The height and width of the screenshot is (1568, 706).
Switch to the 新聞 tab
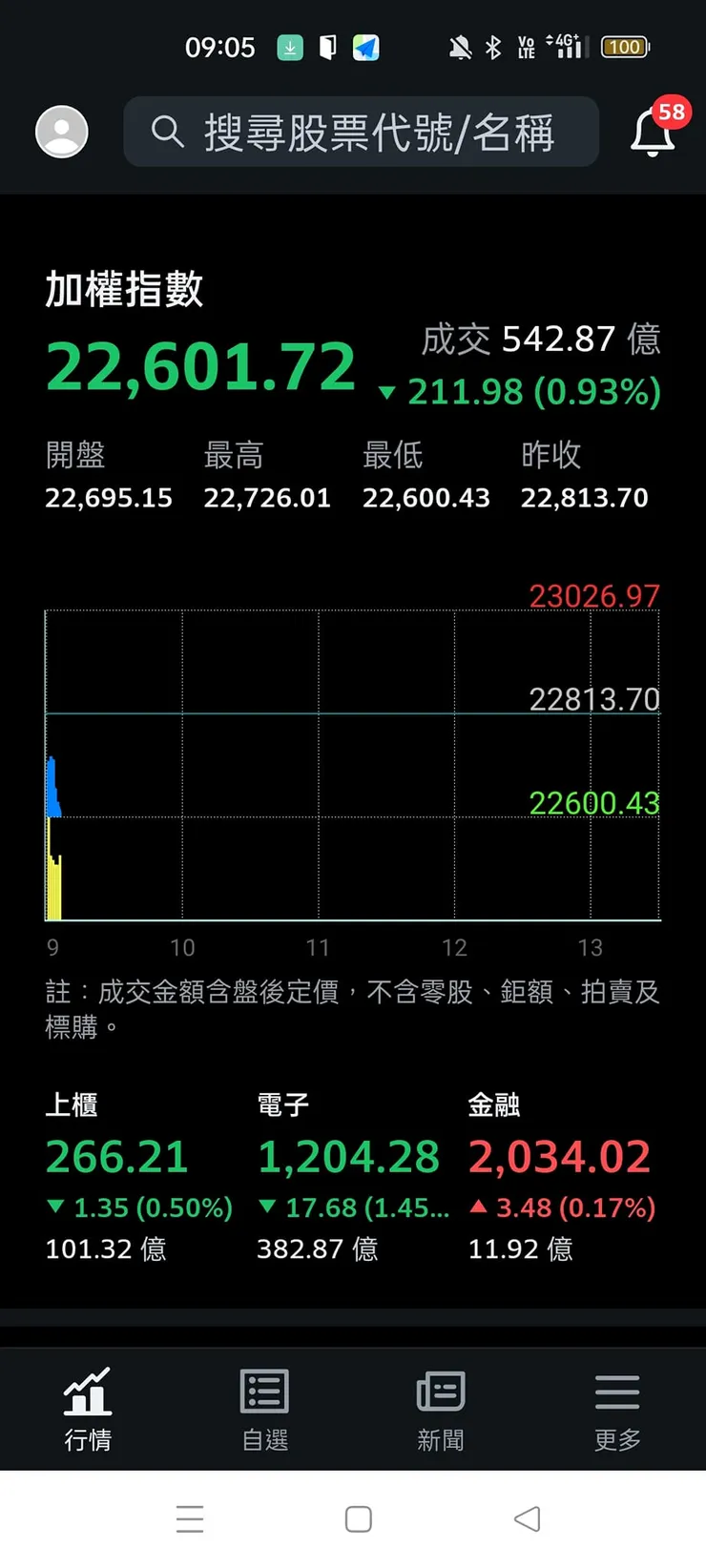(440, 1412)
